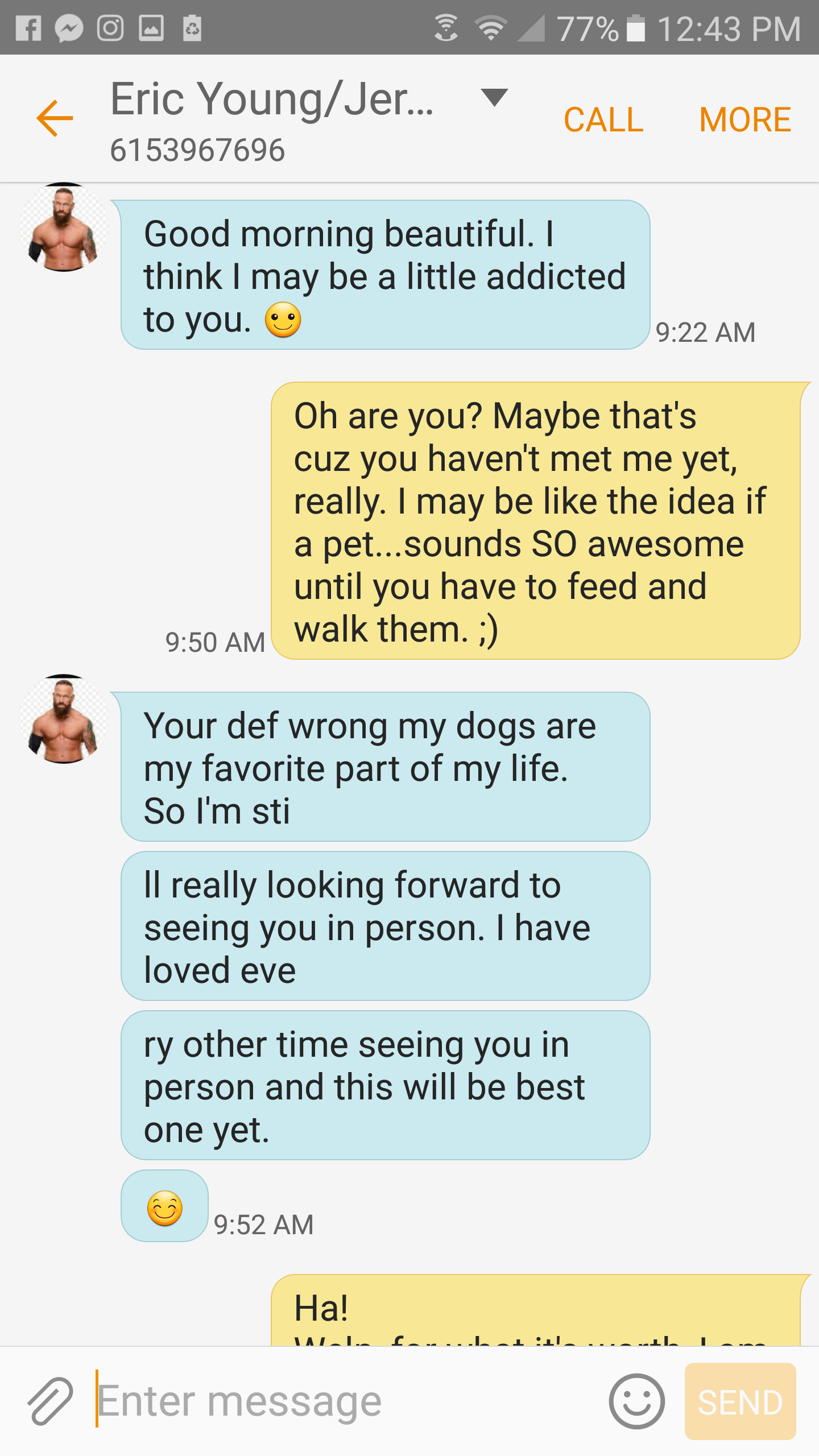The height and width of the screenshot is (1456, 819).
Task: Expand the contact name dropdown arrow
Action: (494, 97)
